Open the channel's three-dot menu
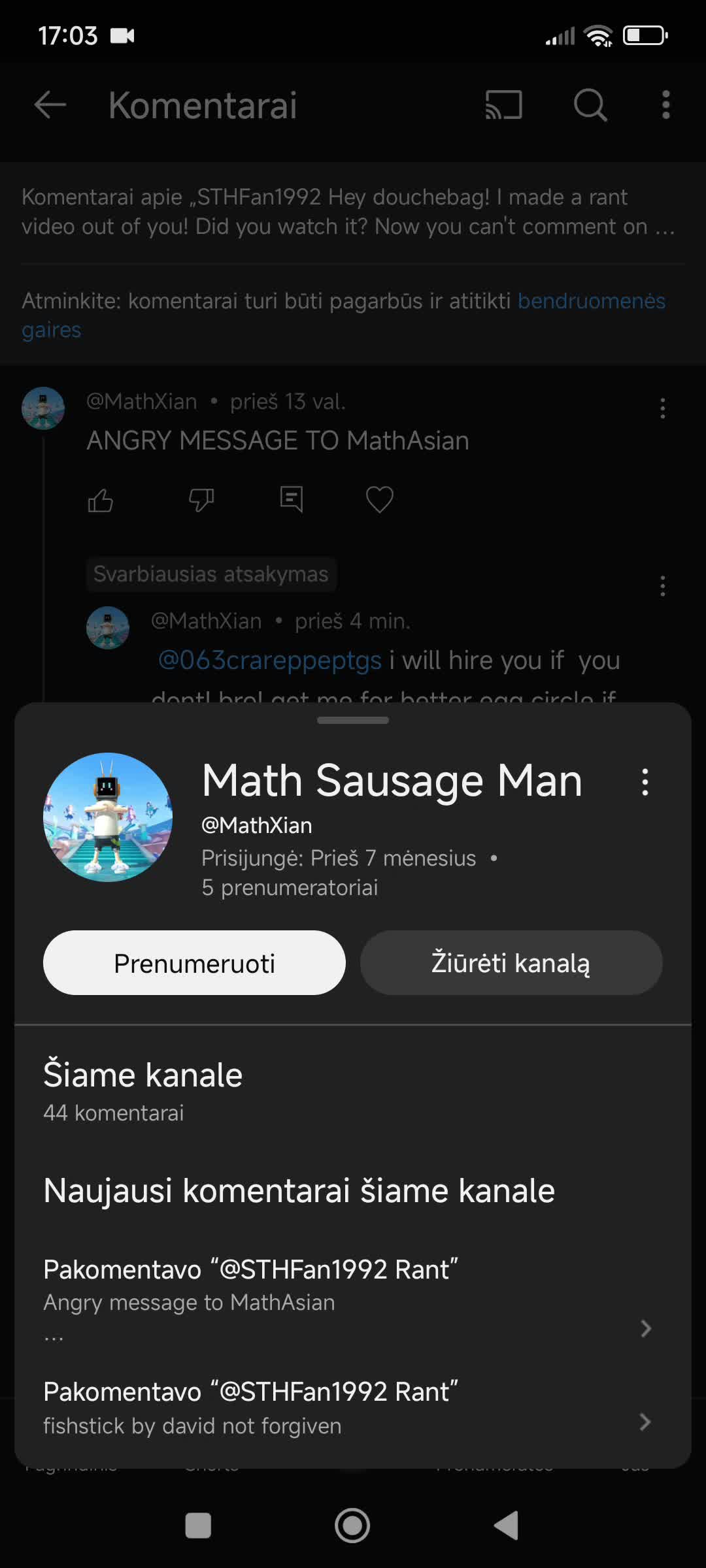 coord(645,782)
